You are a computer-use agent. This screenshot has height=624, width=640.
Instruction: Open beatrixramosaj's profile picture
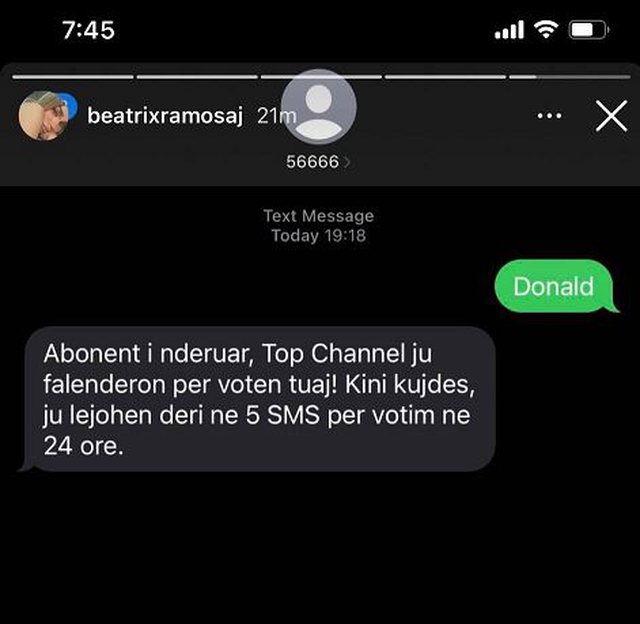tap(42, 116)
